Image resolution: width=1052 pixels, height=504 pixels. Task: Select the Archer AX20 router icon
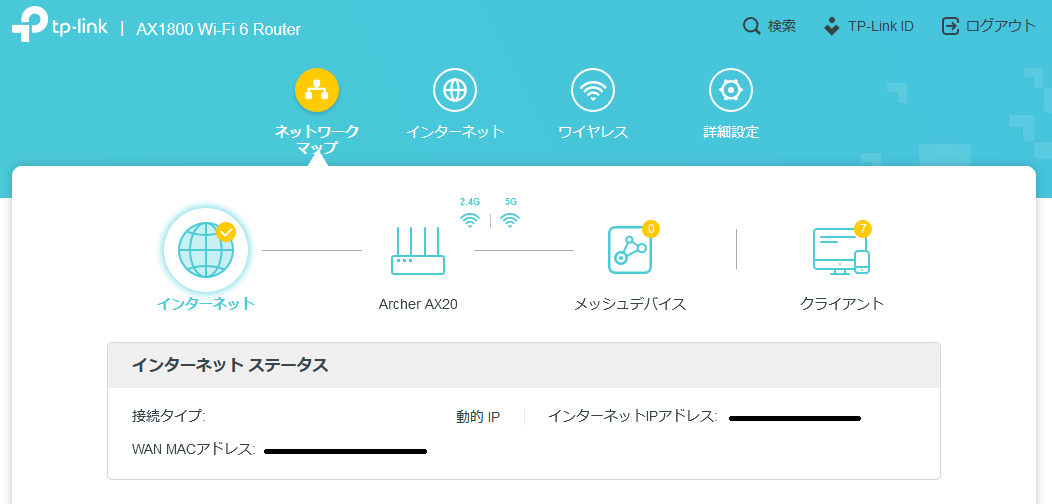[418, 251]
